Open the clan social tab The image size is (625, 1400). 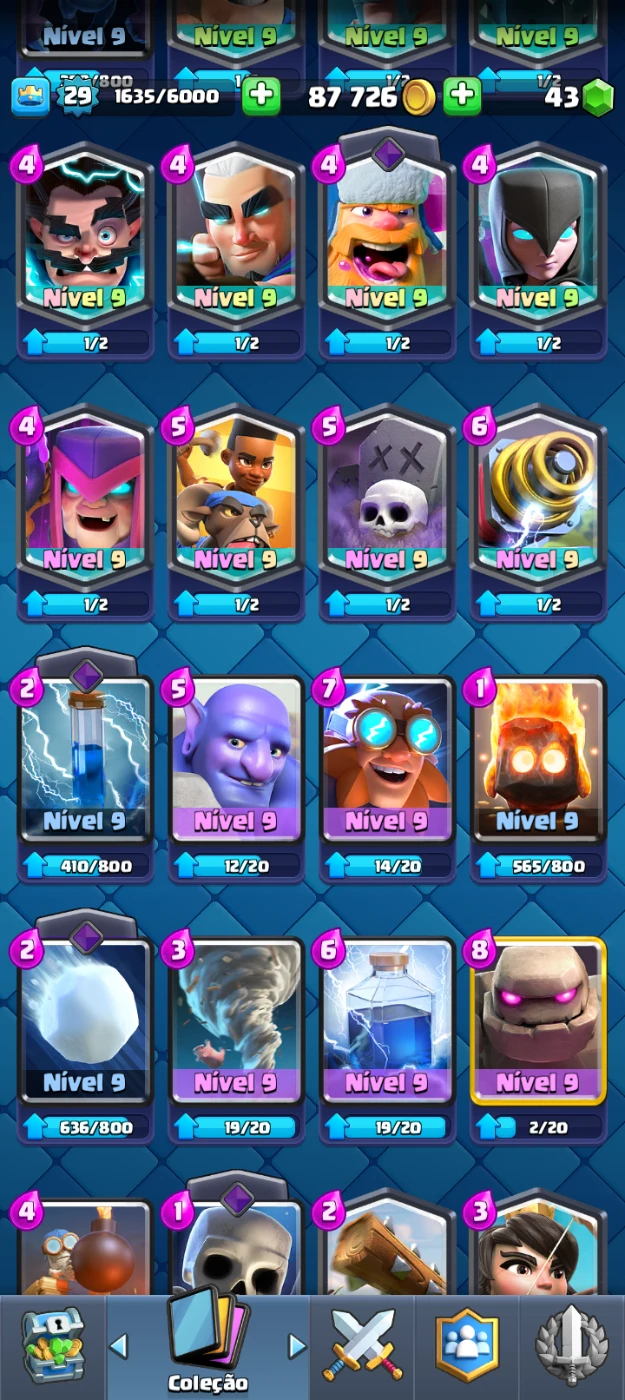click(x=467, y=1345)
